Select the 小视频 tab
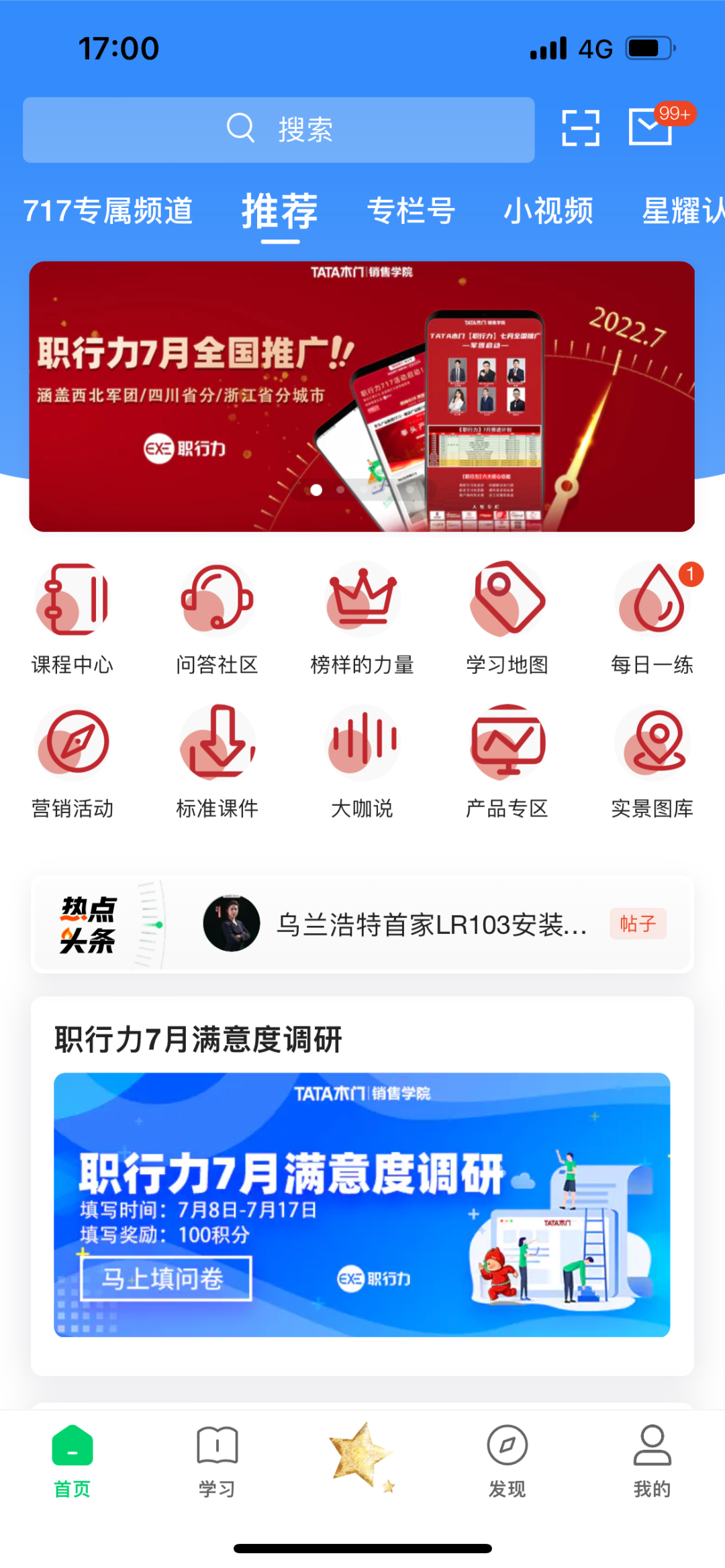The image size is (725, 1568). [x=548, y=211]
